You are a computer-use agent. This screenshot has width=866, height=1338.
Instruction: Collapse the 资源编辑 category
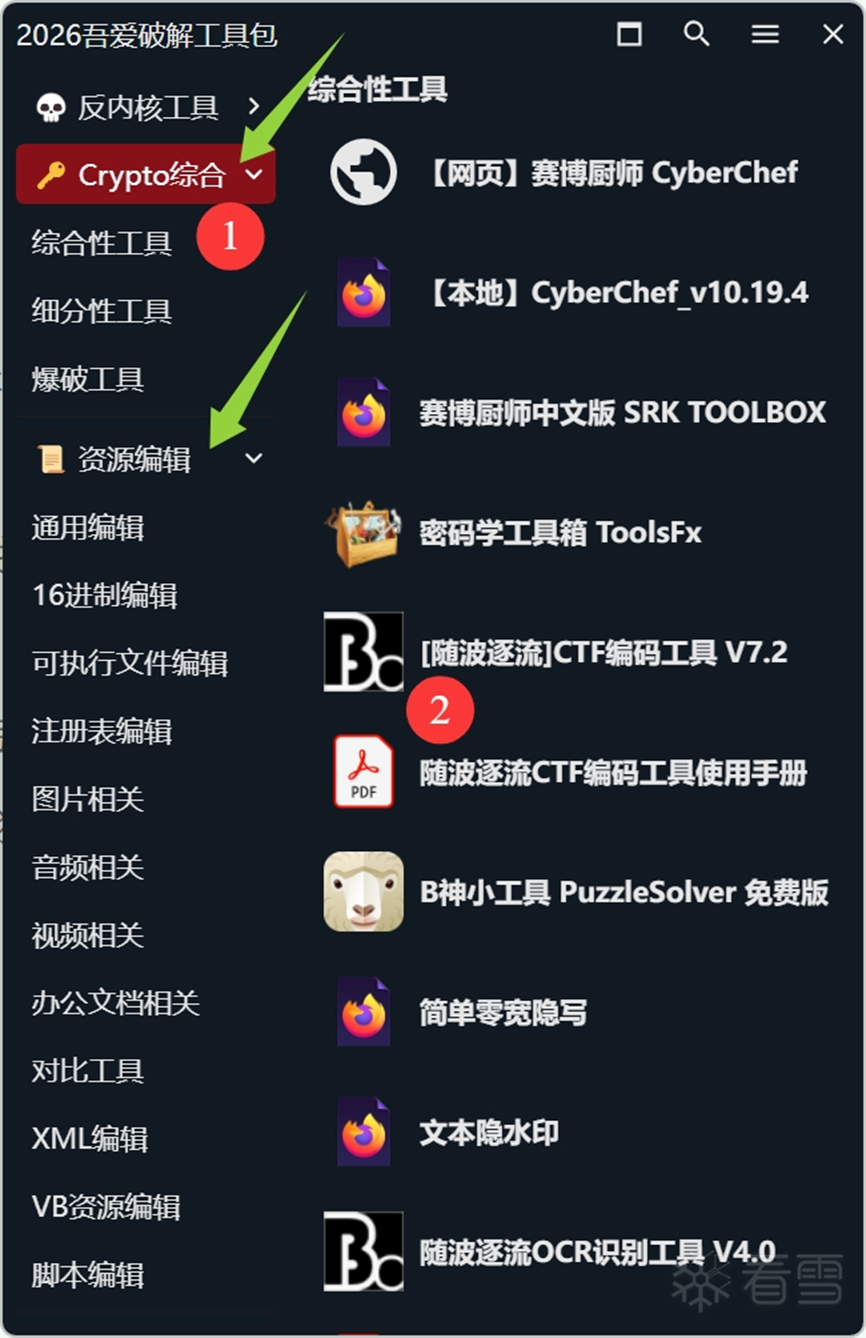click(254, 458)
